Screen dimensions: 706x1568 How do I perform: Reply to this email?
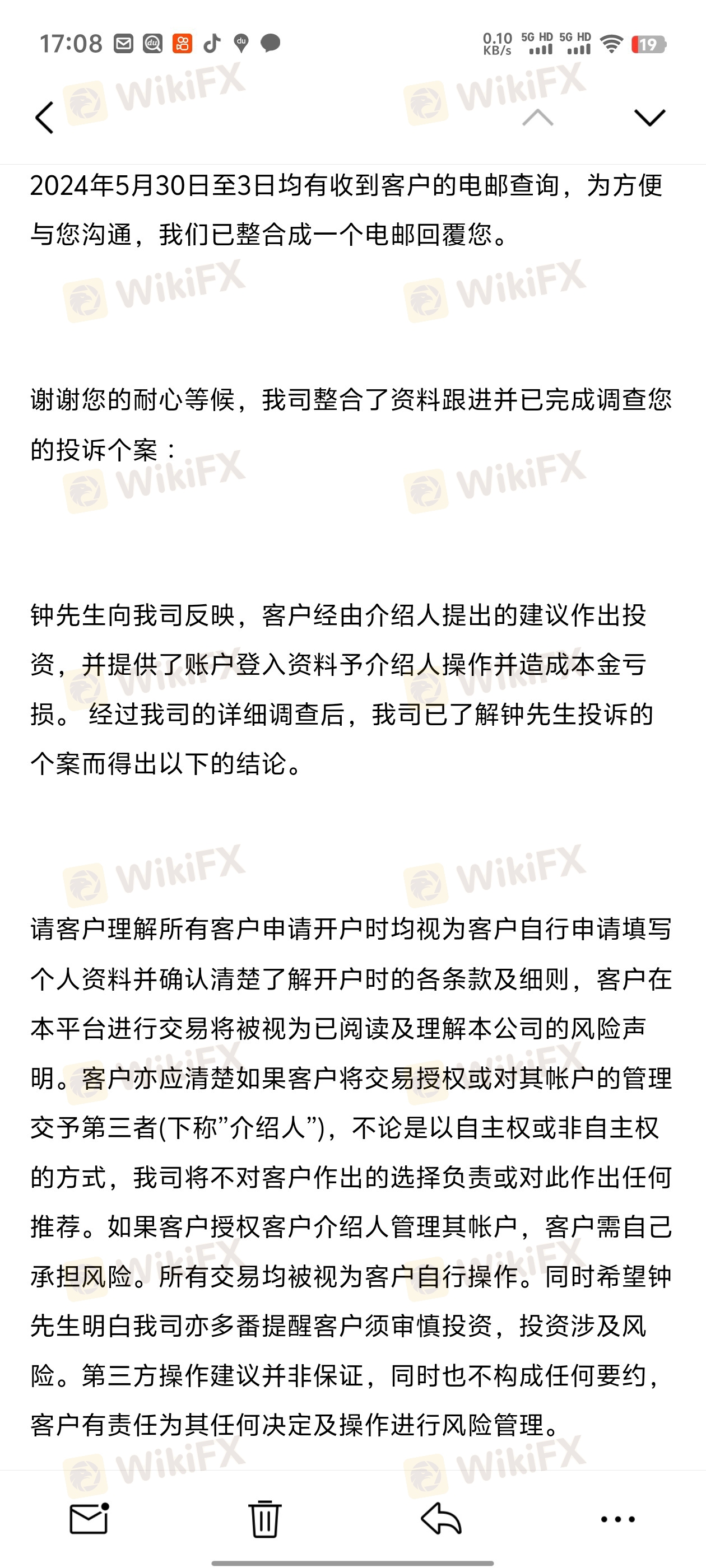[x=441, y=1519]
